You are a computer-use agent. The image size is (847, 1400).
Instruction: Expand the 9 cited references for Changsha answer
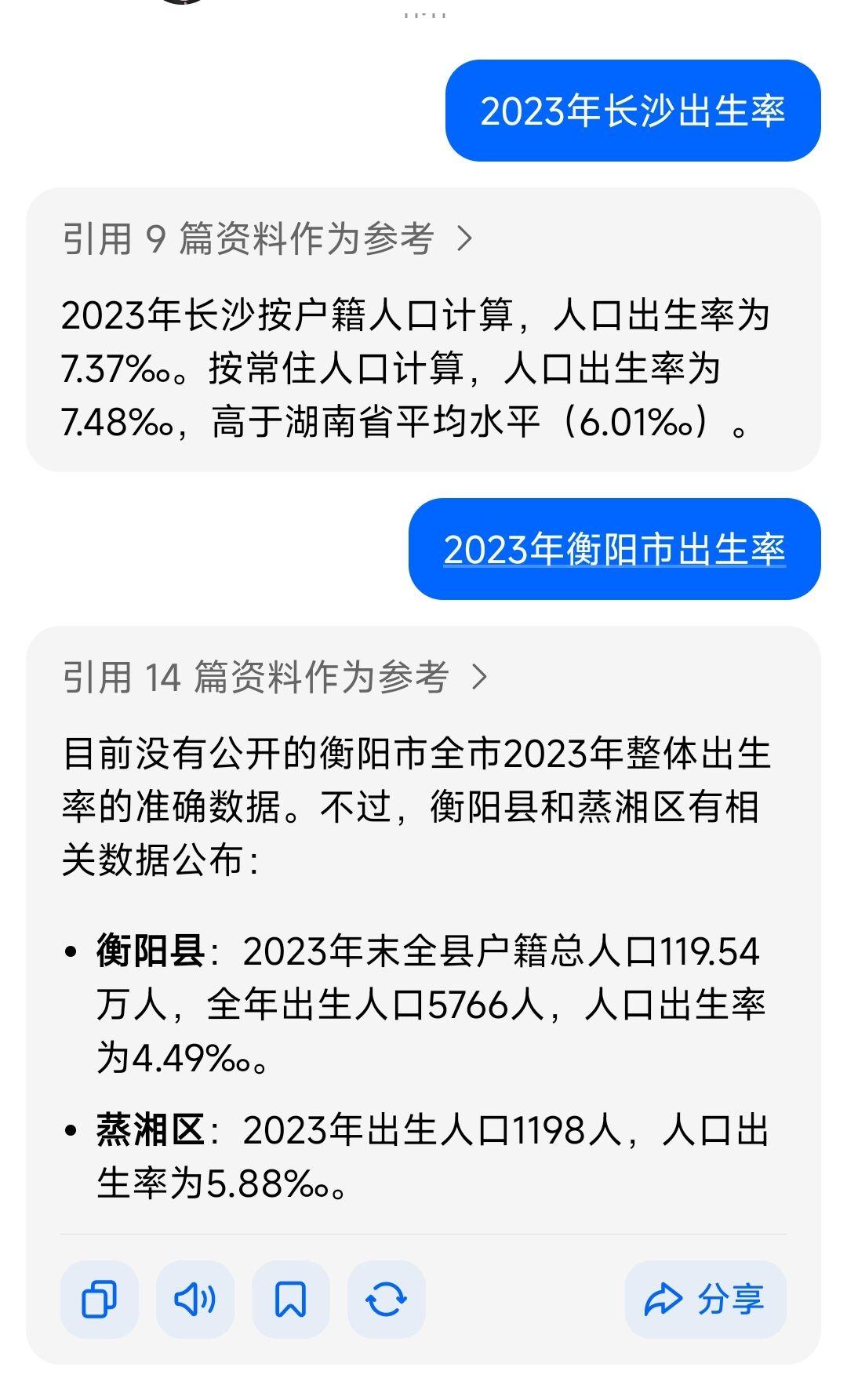[268, 238]
